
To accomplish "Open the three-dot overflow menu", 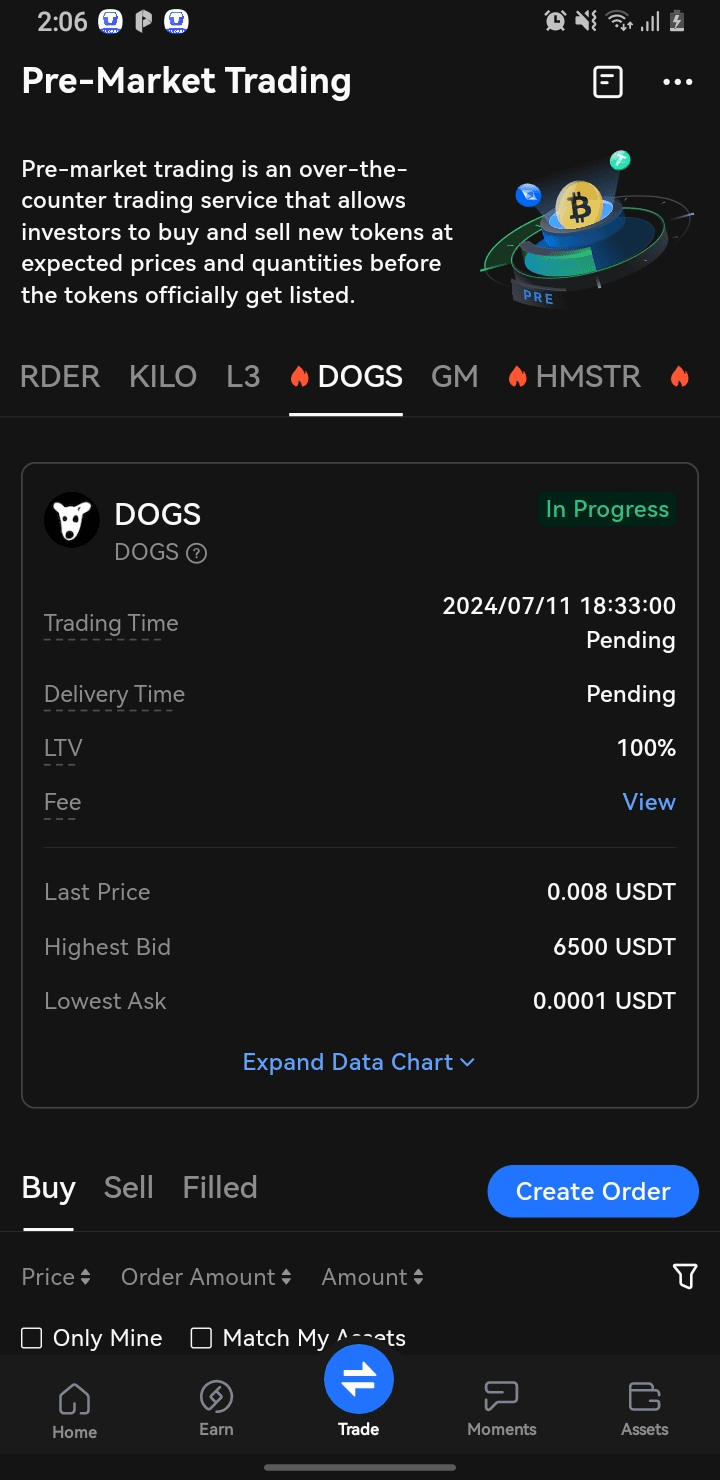I will click(x=678, y=82).
